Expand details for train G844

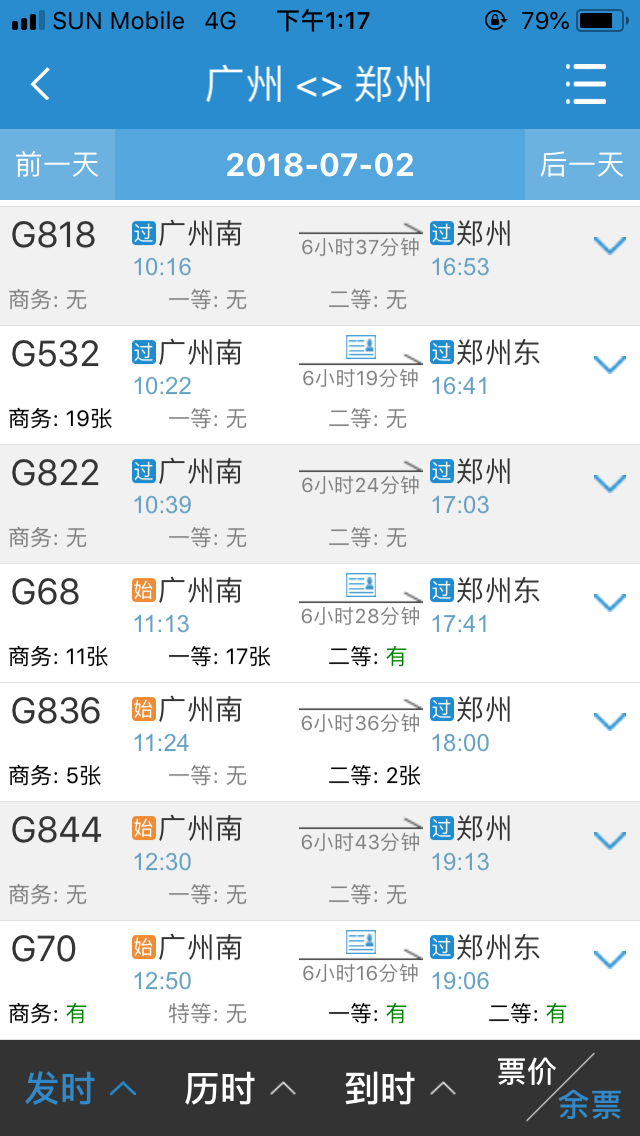(x=609, y=841)
